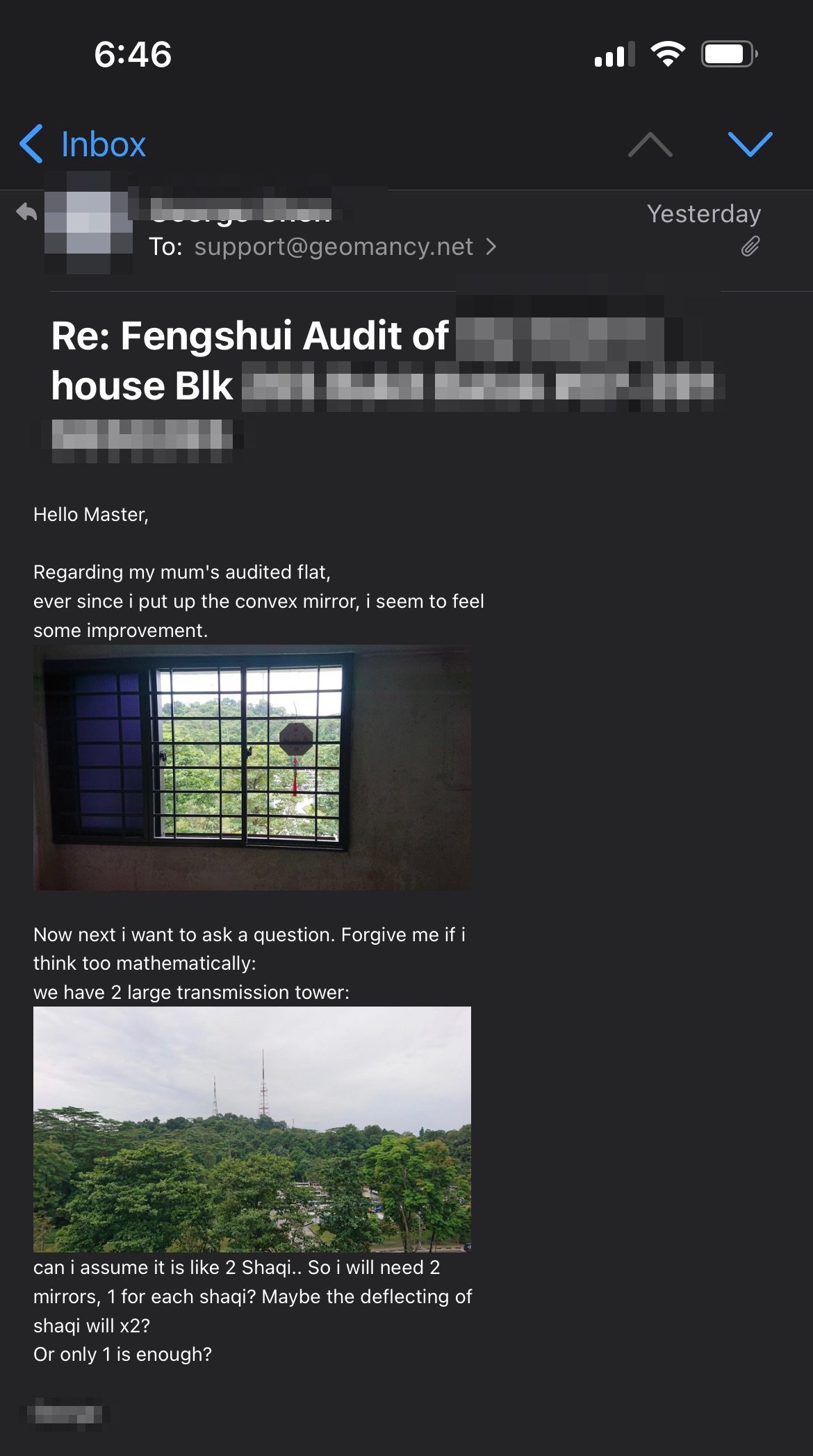Screen dimensions: 813x1456
Task: Go to next message with down arrow
Action: click(x=750, y=144)
